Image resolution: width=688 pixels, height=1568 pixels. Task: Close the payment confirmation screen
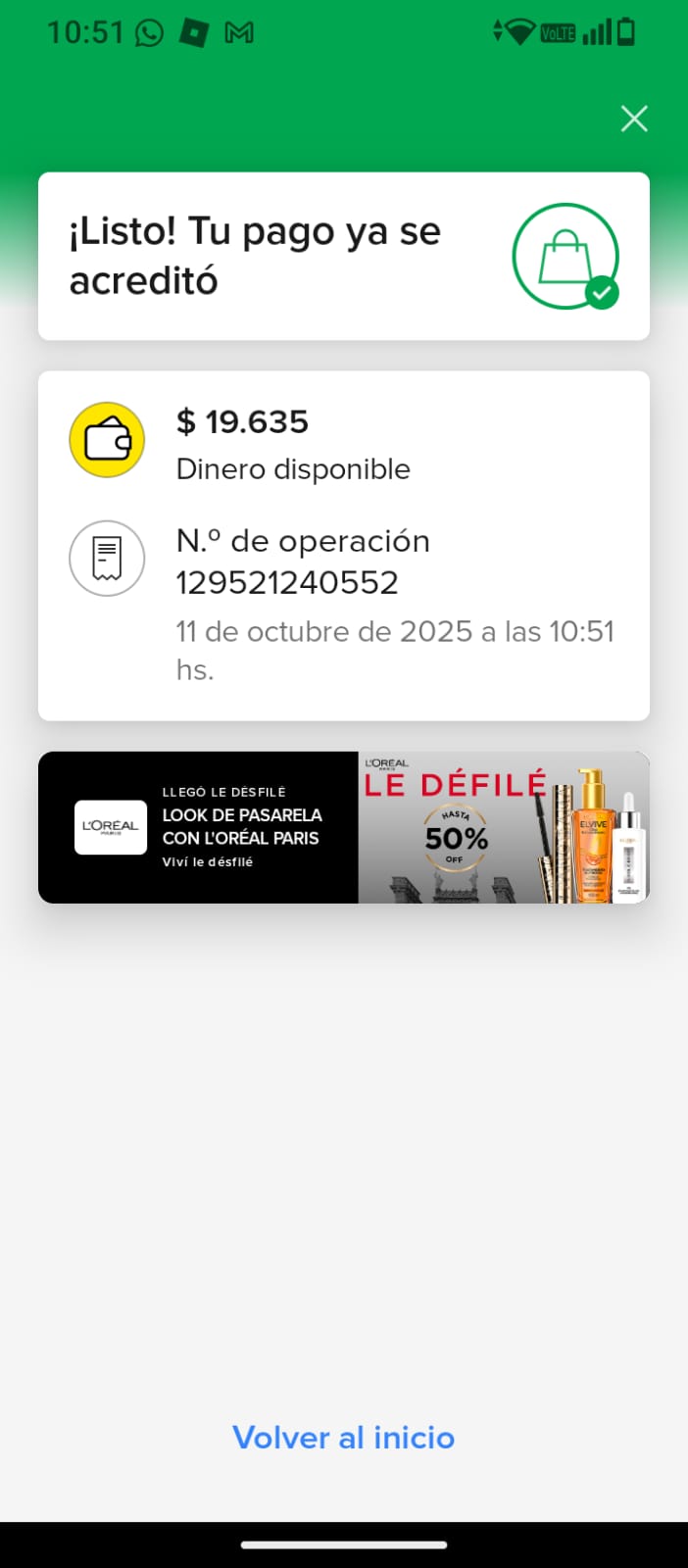634,119
